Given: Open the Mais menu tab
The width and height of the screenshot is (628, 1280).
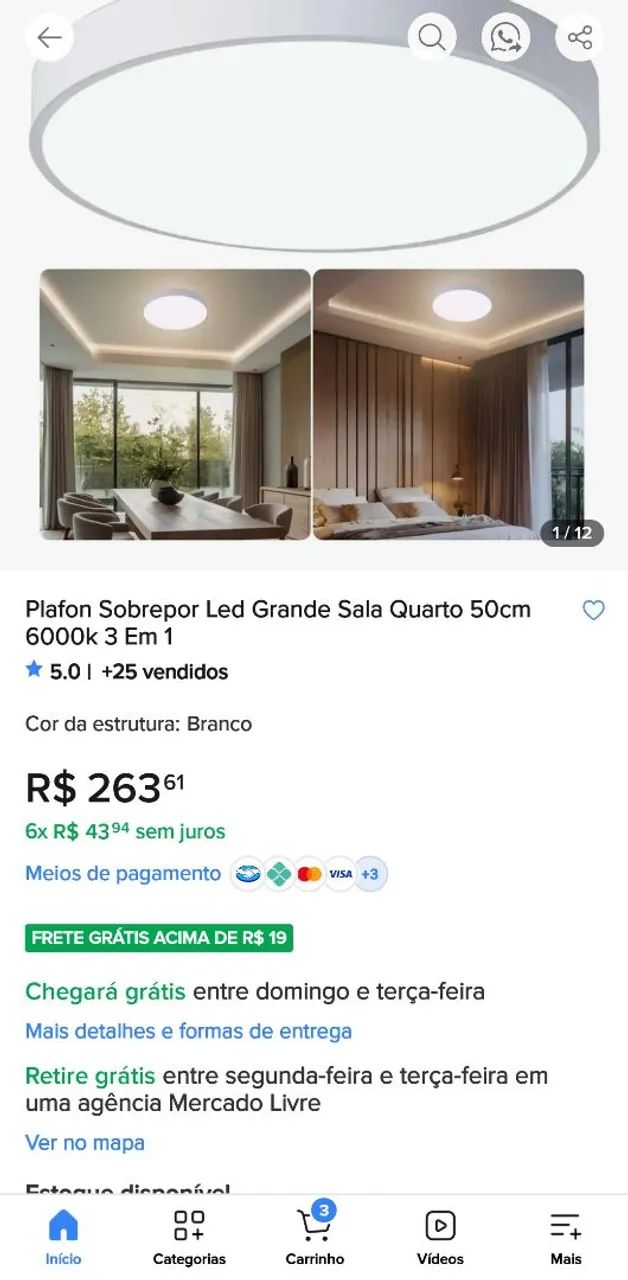Looking at the screenshot, I should coord(565,1237).
